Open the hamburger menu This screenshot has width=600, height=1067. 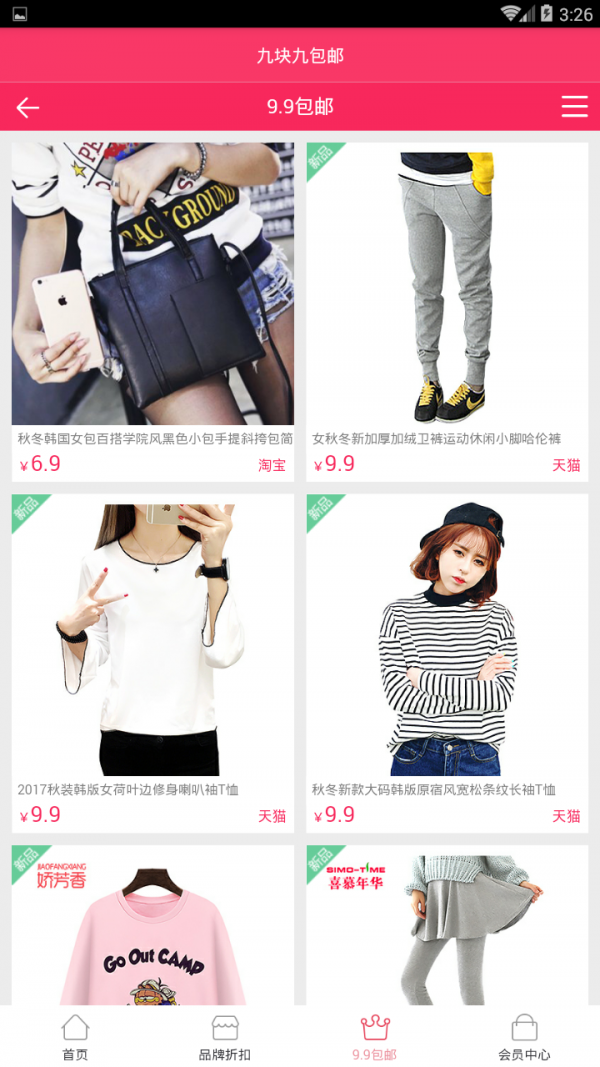[574, 107]
